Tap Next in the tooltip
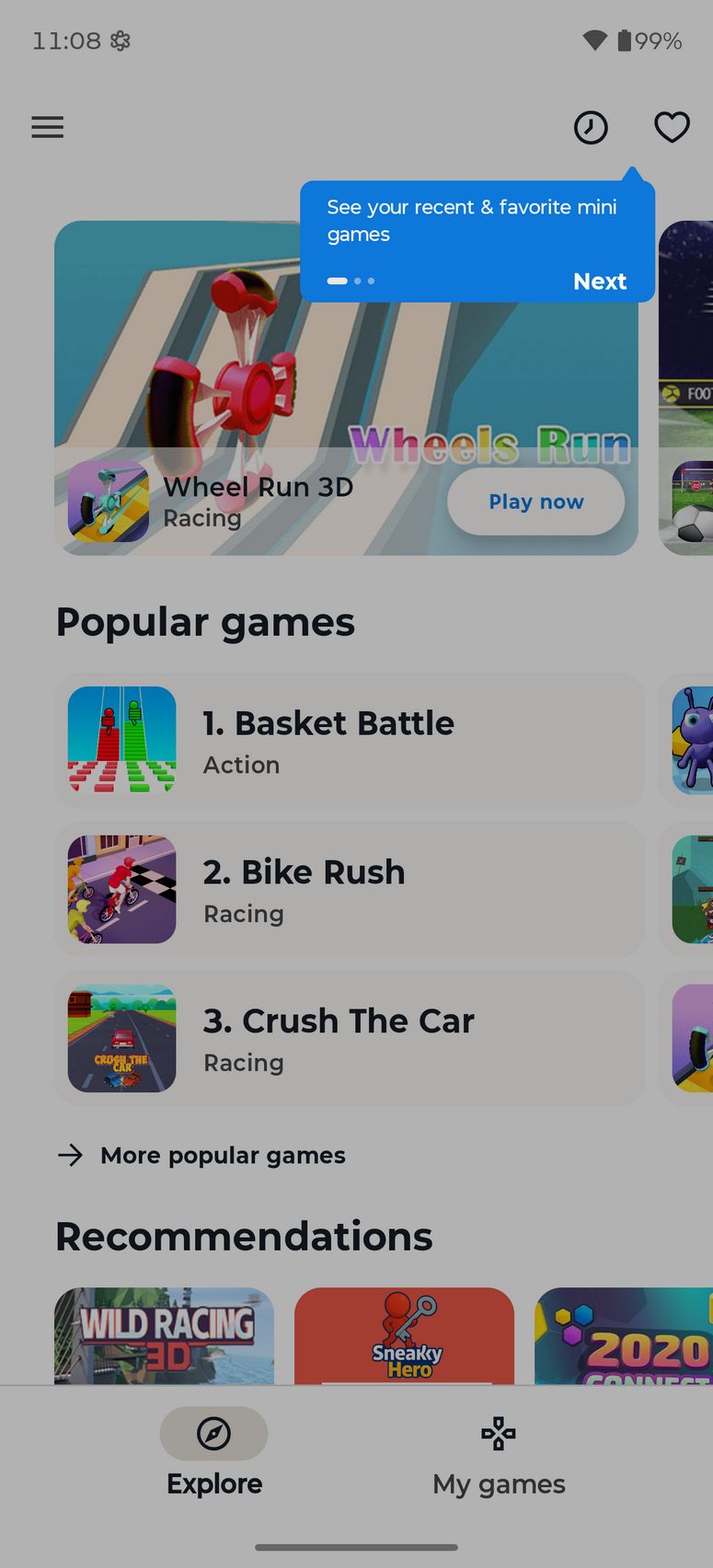713x1568 pixels. pos(599,282)
